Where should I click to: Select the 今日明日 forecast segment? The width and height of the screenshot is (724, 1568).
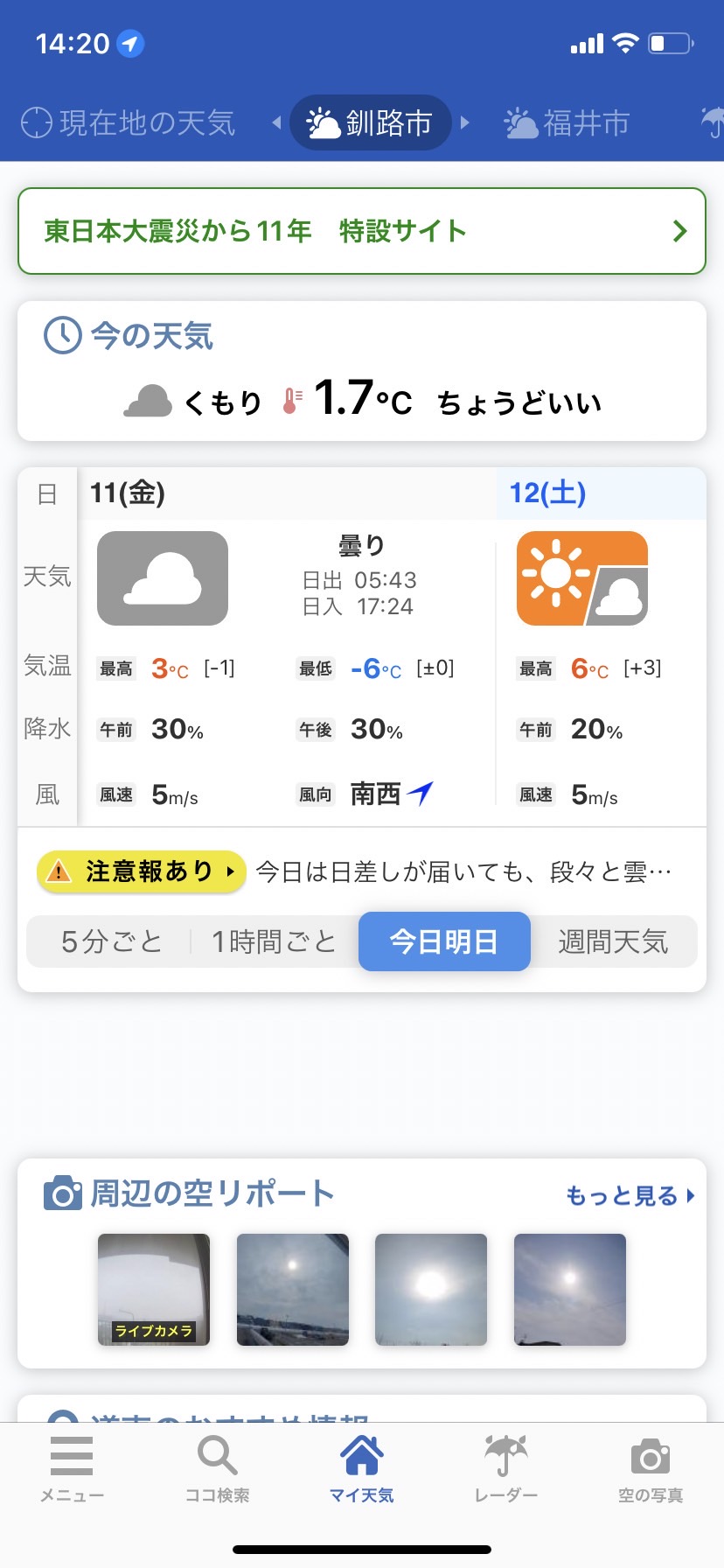point(444,941)
